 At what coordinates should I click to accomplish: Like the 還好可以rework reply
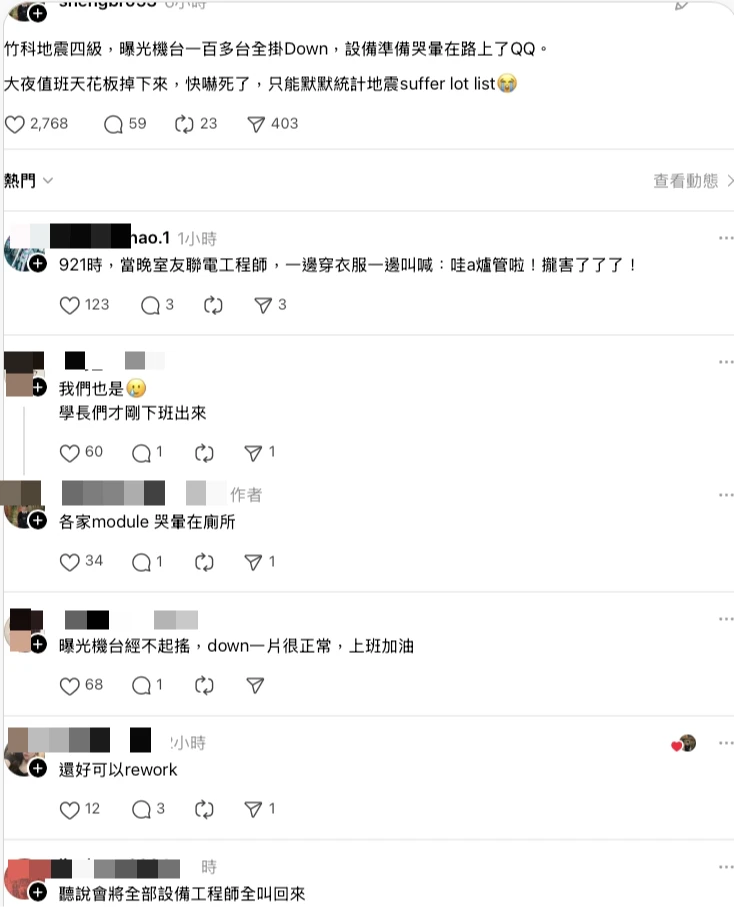[70, 808]
